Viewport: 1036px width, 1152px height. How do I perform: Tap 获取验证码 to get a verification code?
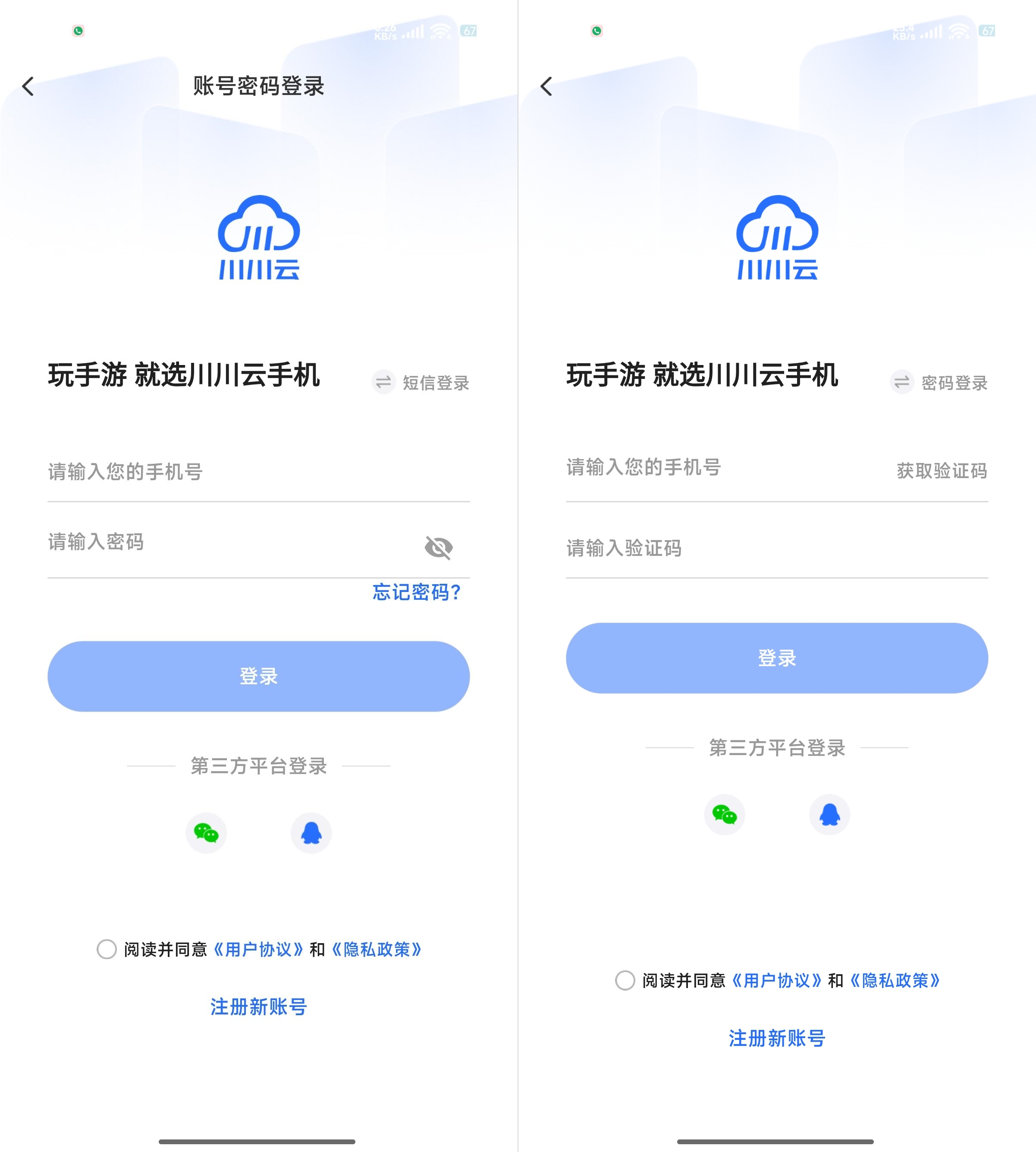[942, 471]
